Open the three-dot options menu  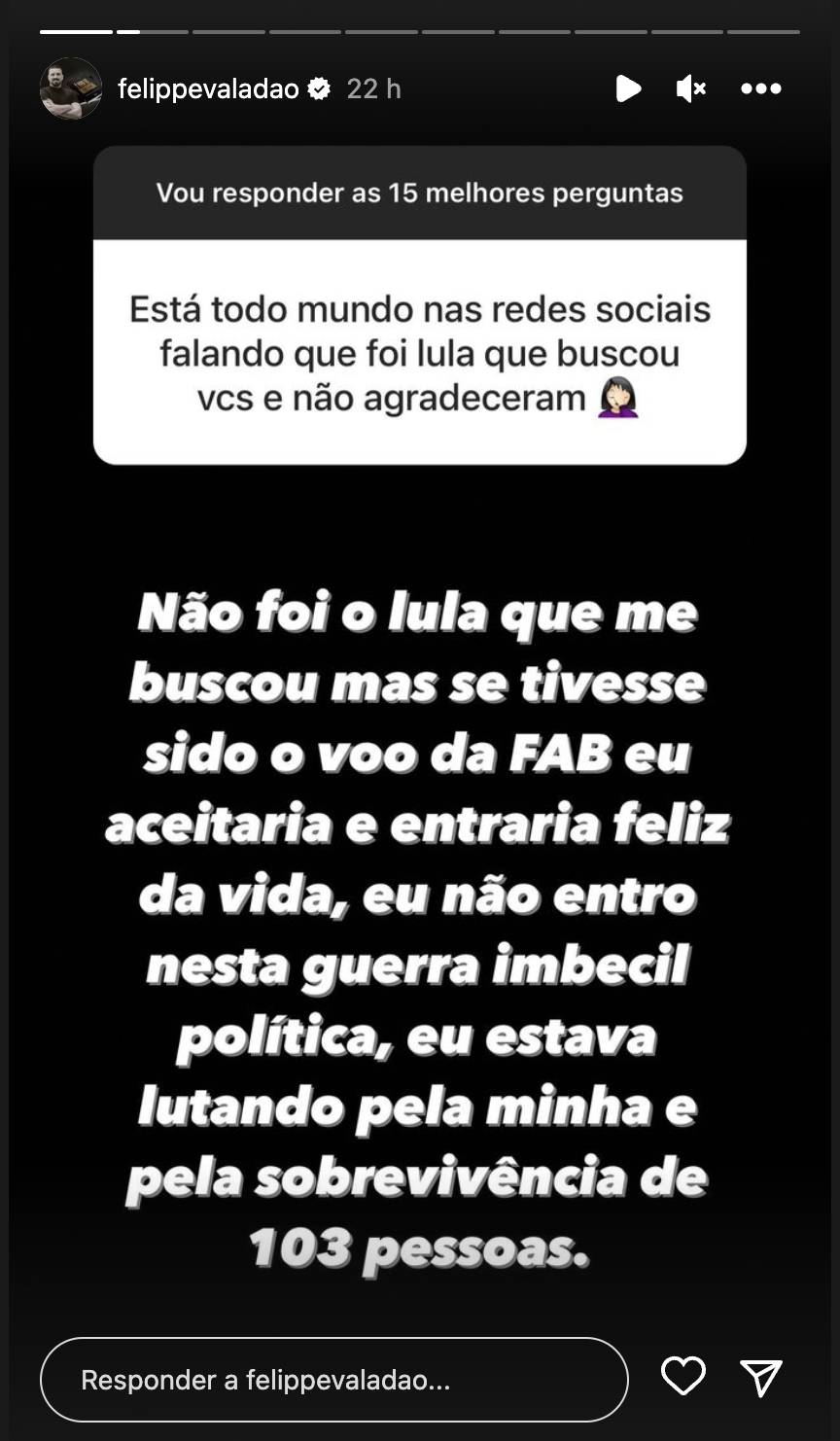coord(760,88)
